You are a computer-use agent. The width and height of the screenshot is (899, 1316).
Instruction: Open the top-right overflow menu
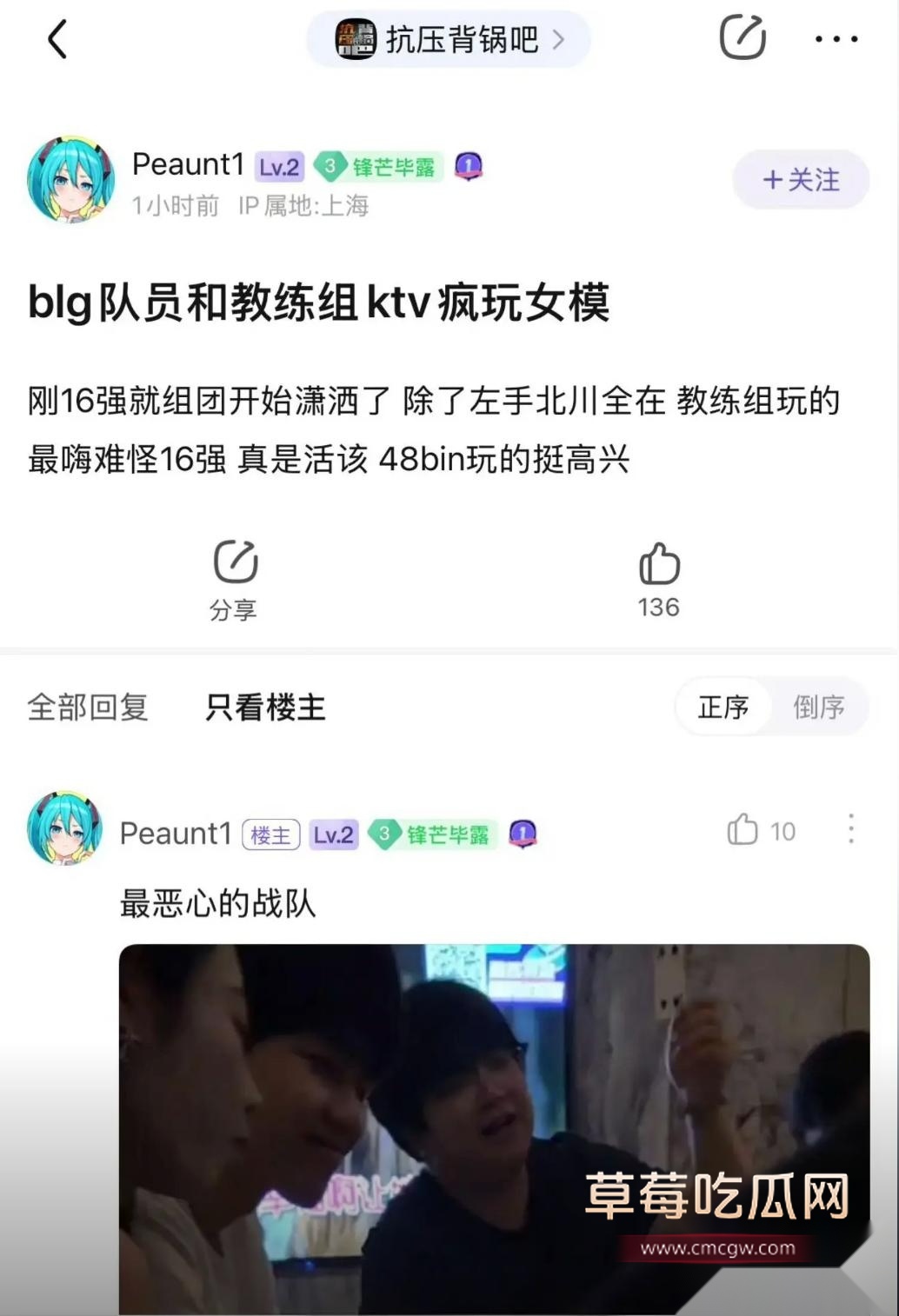tap(836, 39)
